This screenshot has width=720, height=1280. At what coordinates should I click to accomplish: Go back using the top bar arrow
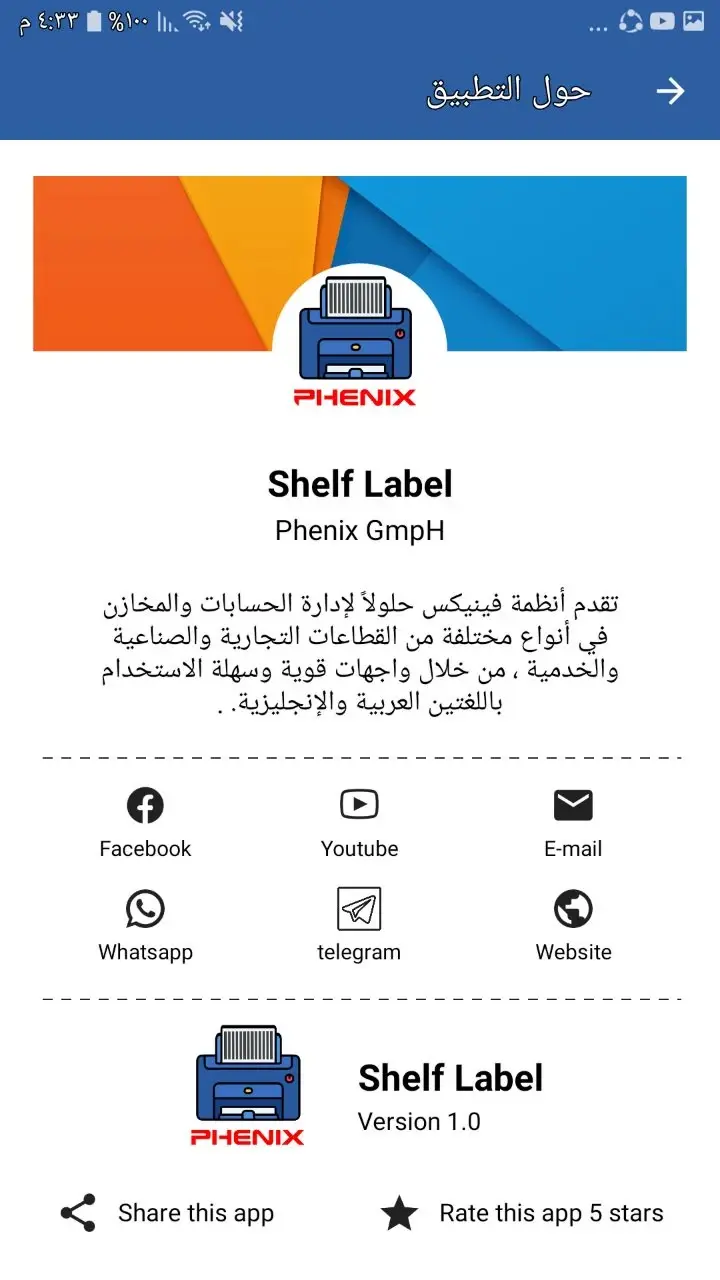670,91
